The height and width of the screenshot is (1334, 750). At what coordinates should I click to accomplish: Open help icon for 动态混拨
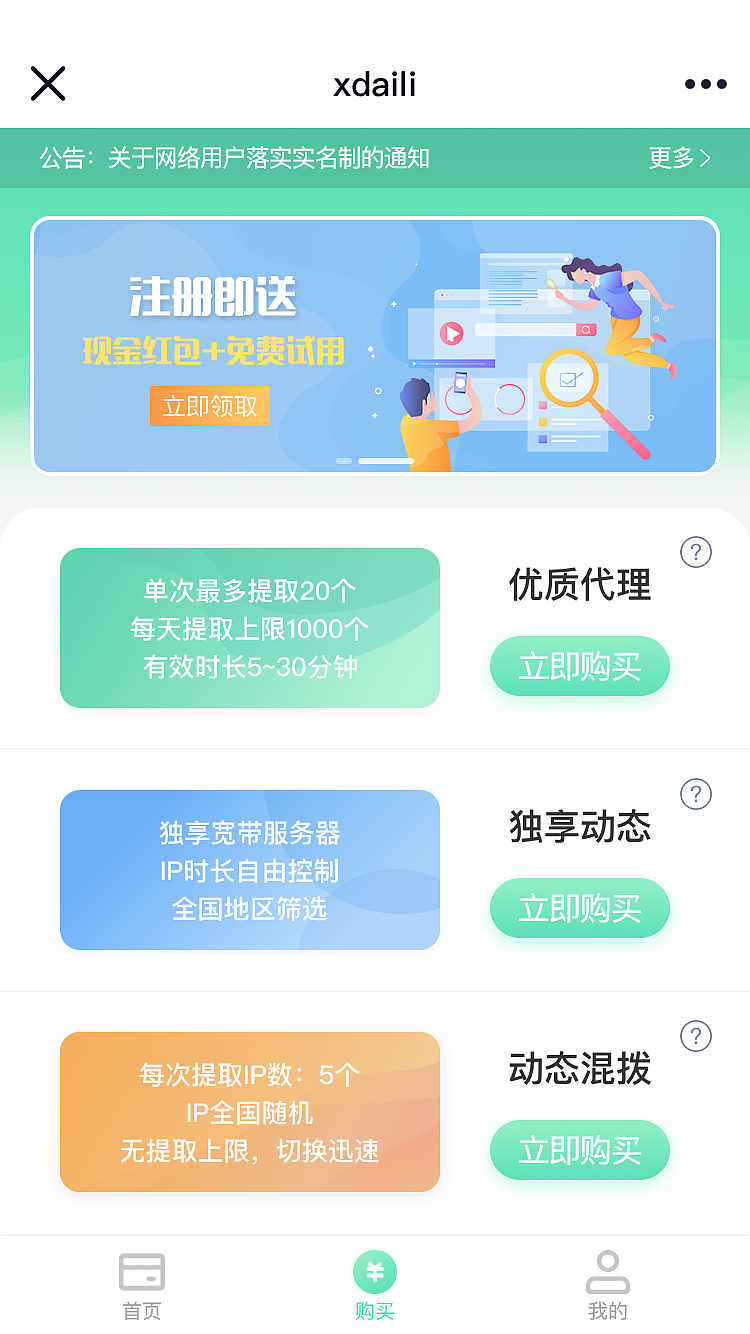(696, 1036)
